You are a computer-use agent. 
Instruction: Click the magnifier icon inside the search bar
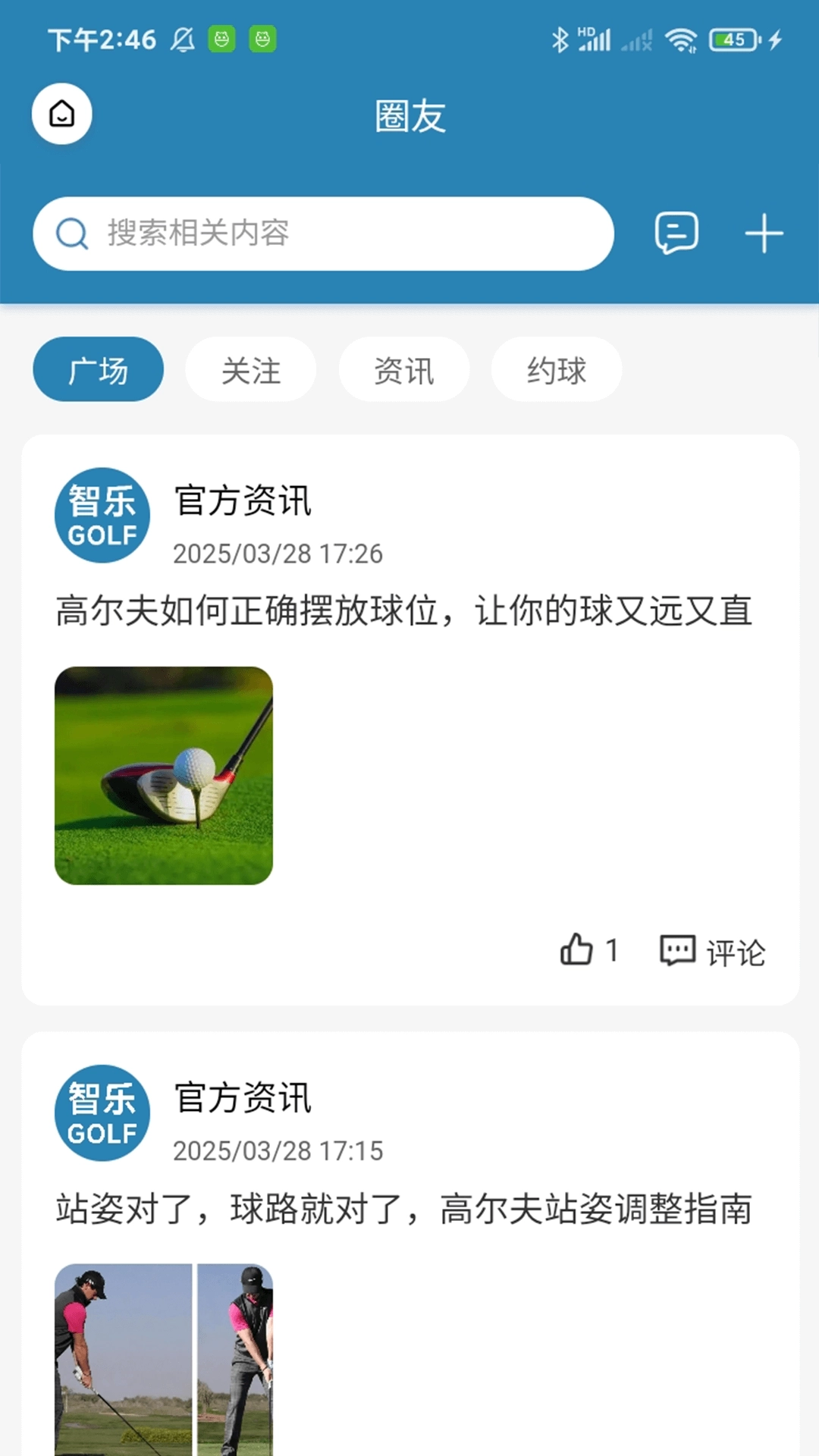(72, 234)
